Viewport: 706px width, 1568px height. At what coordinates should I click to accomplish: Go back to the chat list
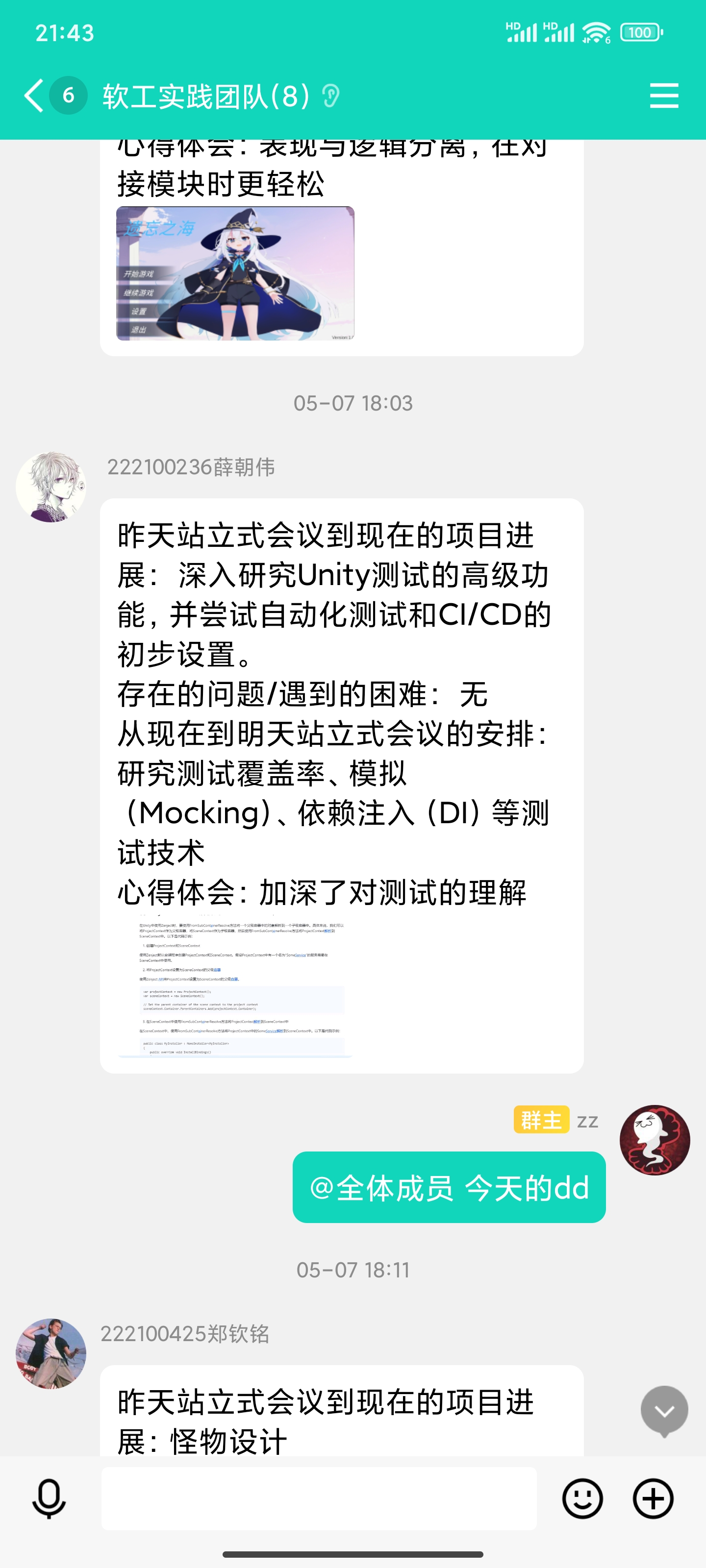coord(34,96)
